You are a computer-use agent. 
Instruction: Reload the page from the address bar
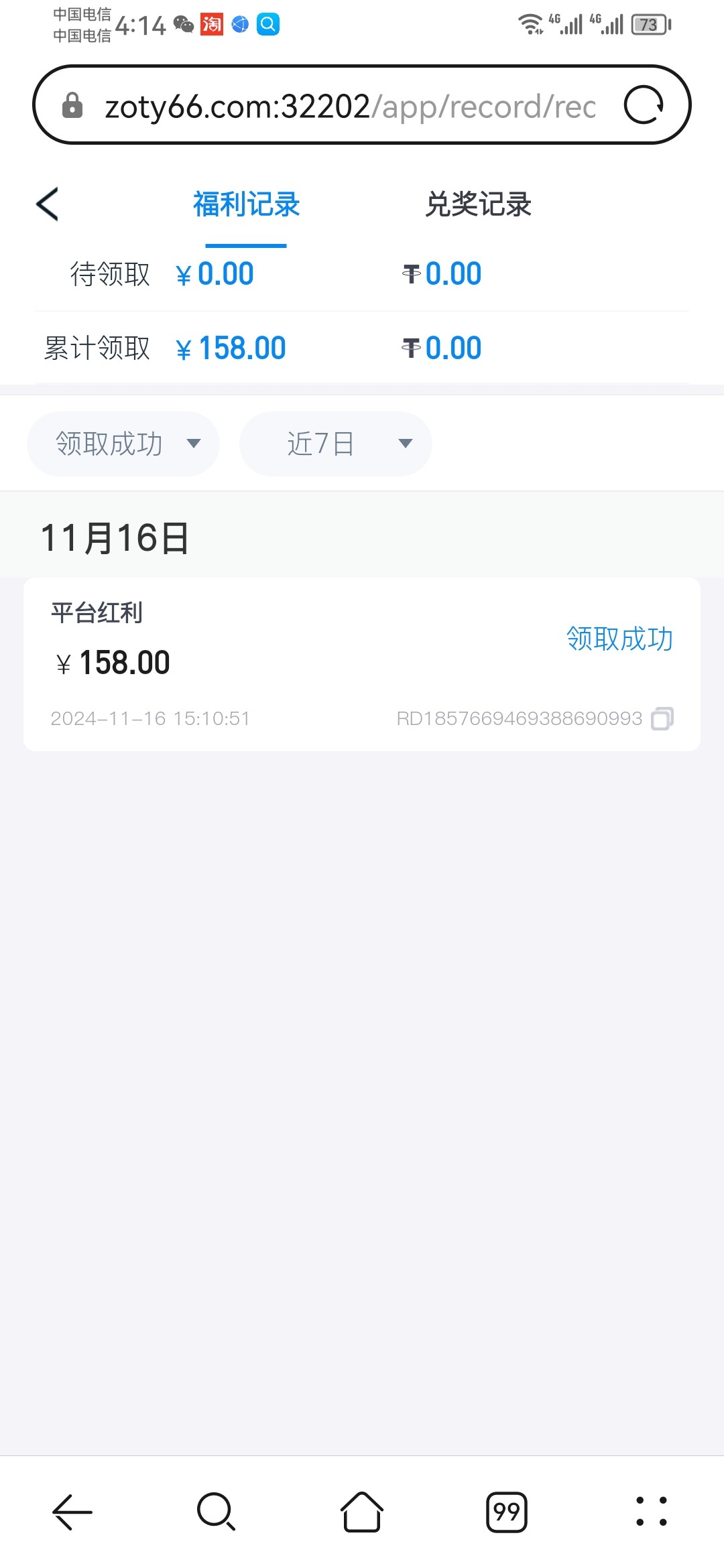644,105
